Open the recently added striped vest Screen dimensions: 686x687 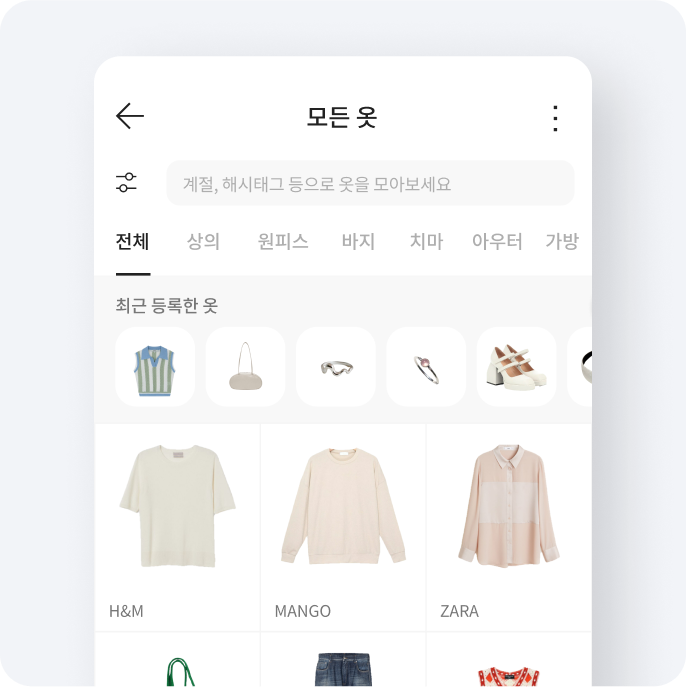pos(155,367)
